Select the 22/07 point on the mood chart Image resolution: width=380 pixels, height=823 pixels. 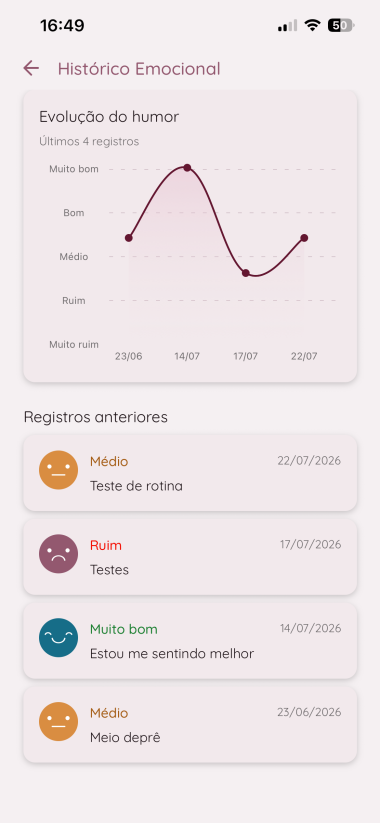click(304, 238)
